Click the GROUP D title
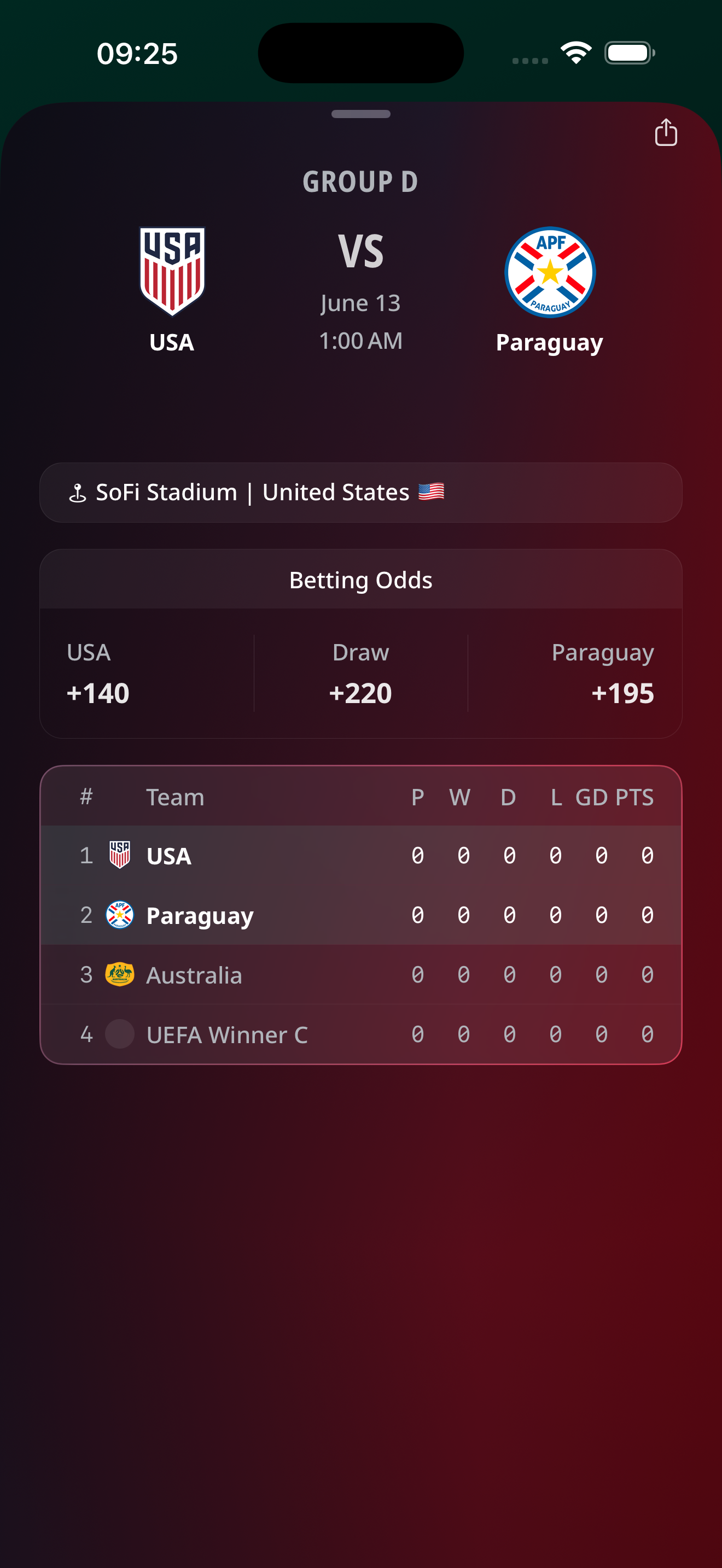 coord(360,180)
